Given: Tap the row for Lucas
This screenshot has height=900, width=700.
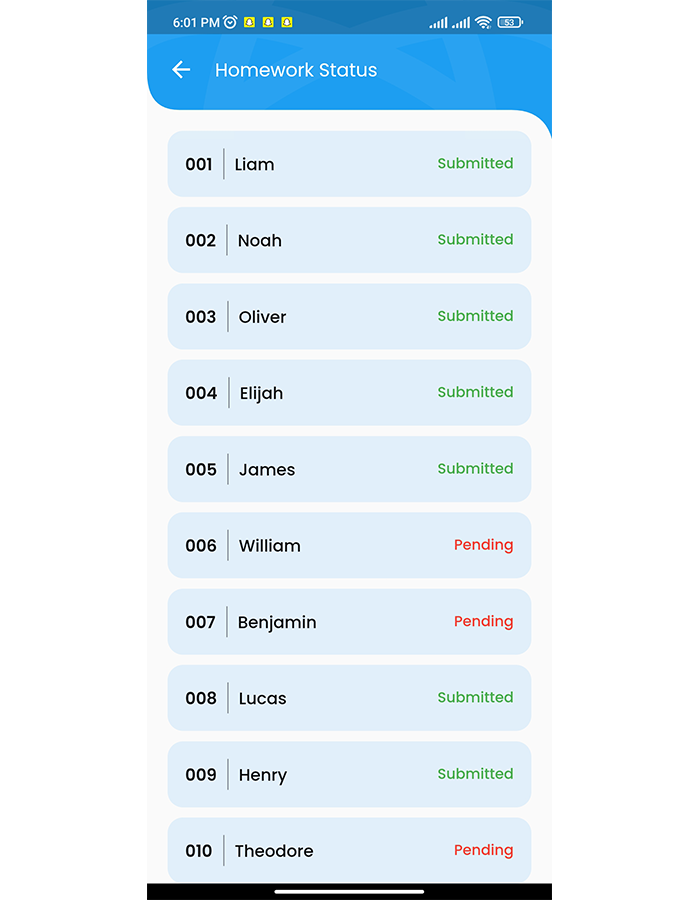Looking at the screenshot, I should pos(349,698).
